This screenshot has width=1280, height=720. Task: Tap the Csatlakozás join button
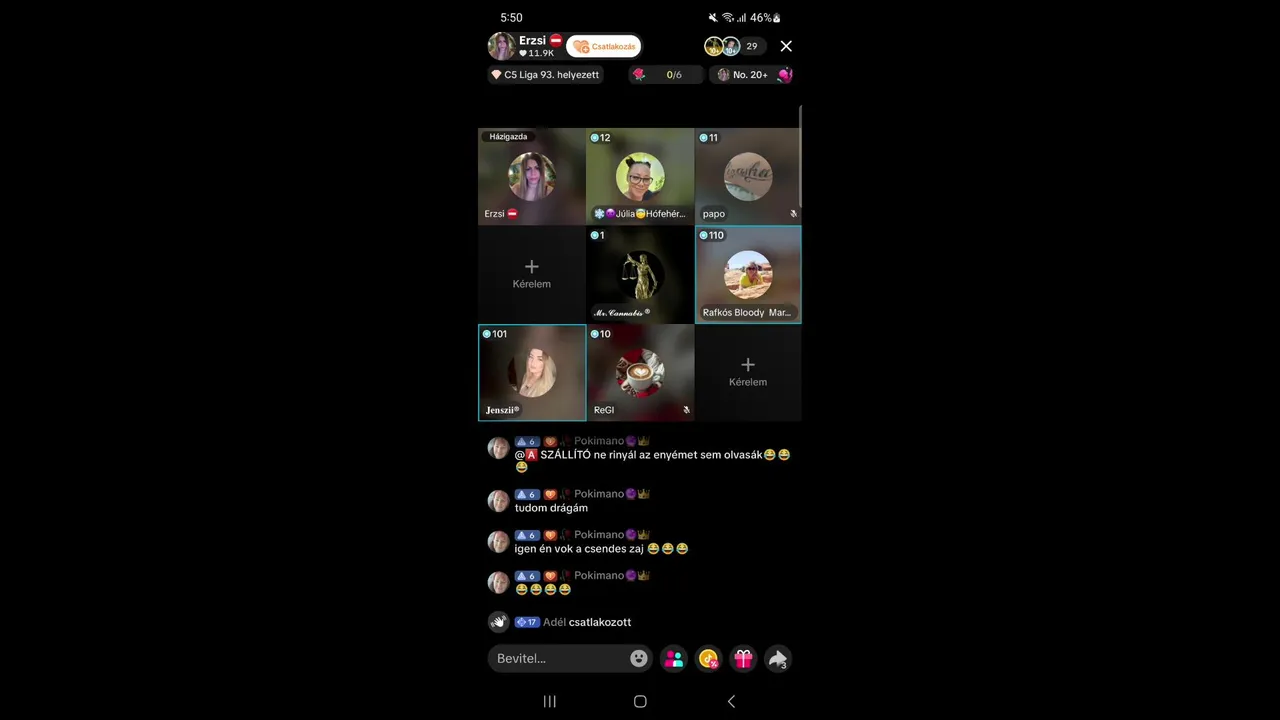coord(604,46)
